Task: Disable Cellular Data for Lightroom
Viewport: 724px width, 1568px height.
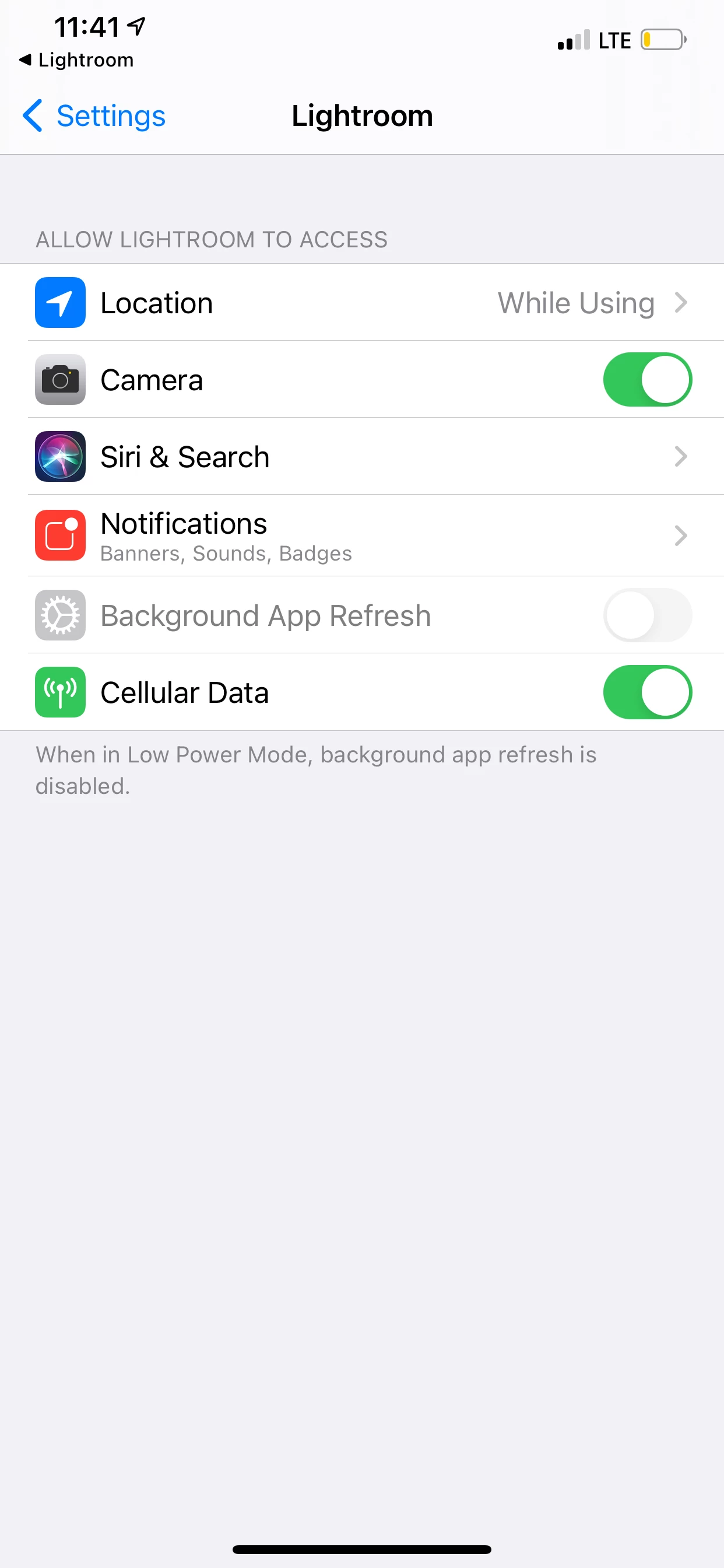Action: [646, 692]
